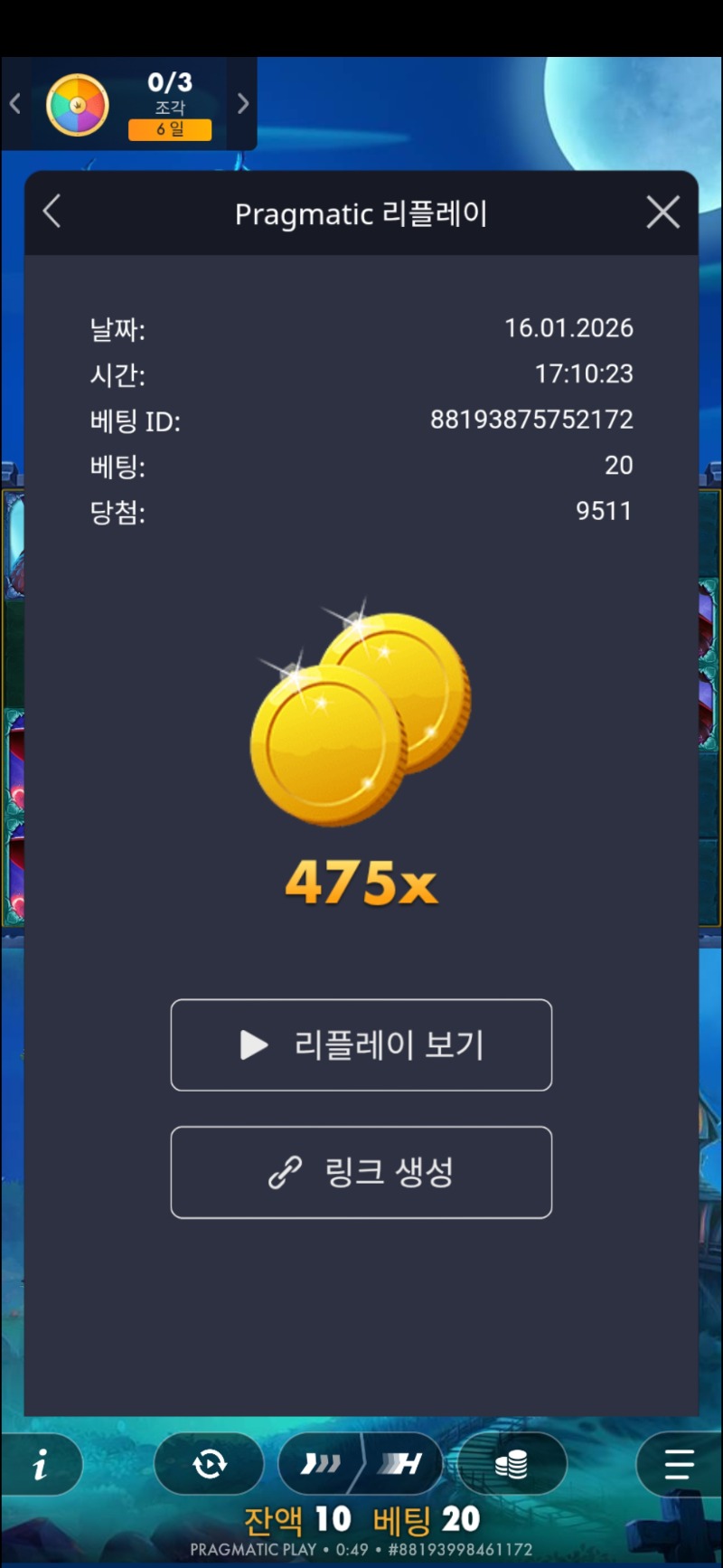Open the prize wheel promotion
Viewport: 723px width, 1568px height.
click(x=78, y=105)
